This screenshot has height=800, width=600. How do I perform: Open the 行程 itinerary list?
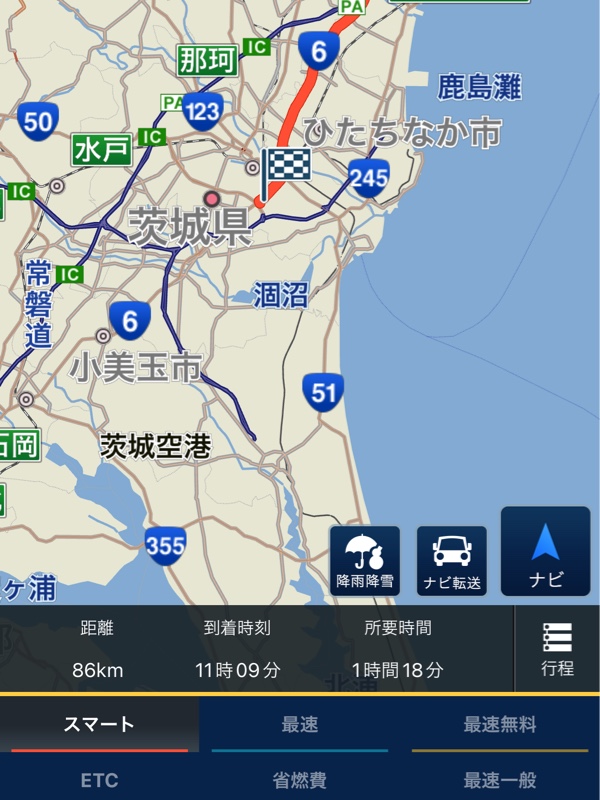click(x=557, y=649)
